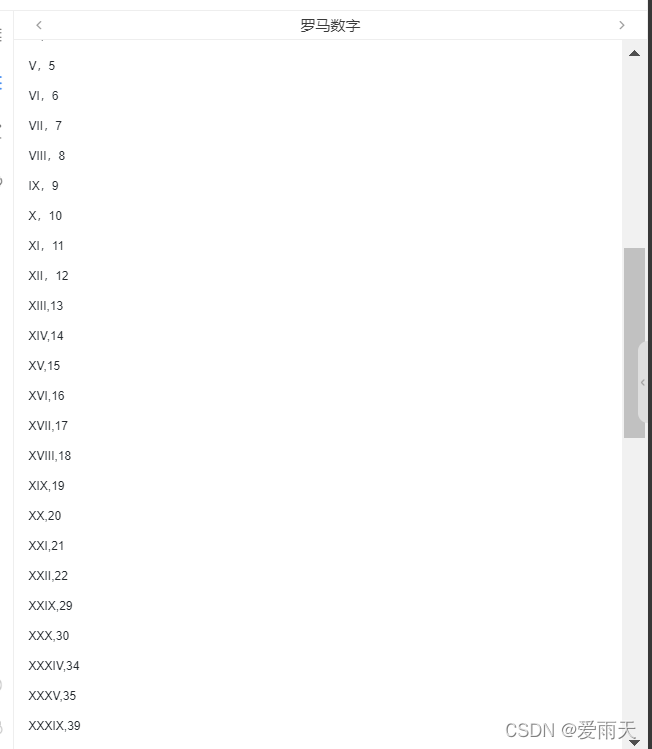Click the scrollbar down arrow
The width and height of the screenshot is (652, 749).
(x=634, y=741)
